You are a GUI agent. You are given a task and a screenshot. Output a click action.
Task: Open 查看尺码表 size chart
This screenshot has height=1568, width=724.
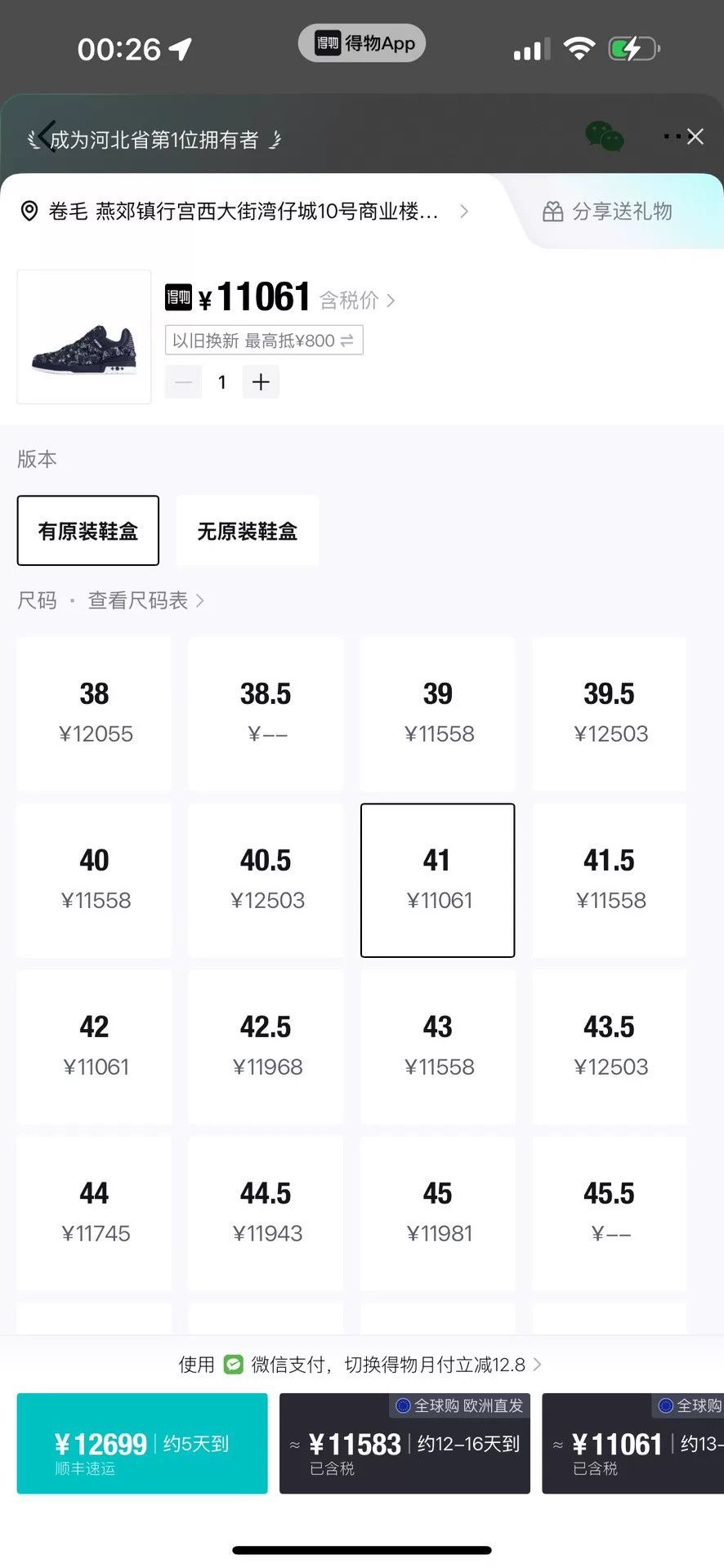tap(145, 600)
